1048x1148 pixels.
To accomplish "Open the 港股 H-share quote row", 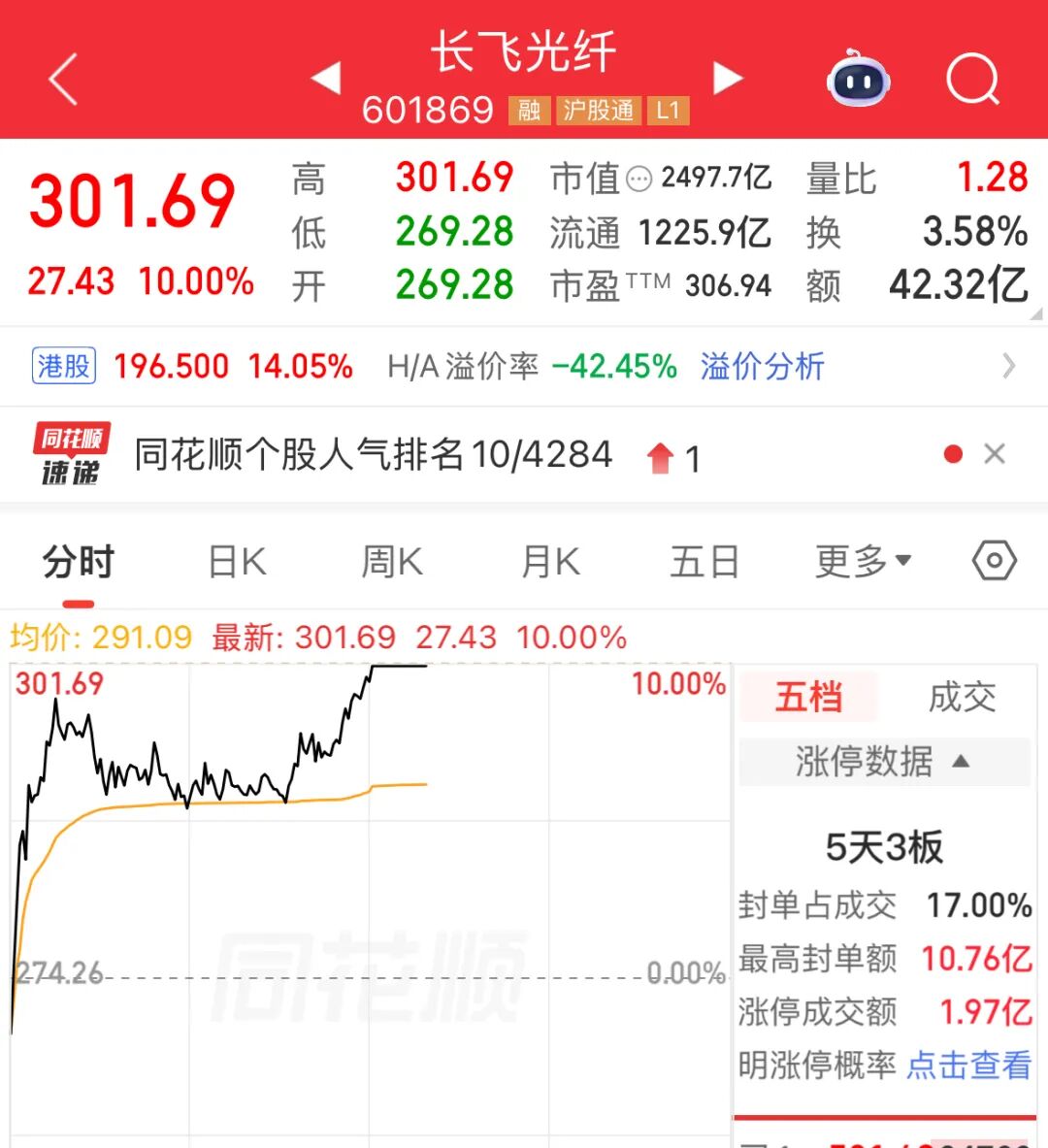I will point(194,367).
